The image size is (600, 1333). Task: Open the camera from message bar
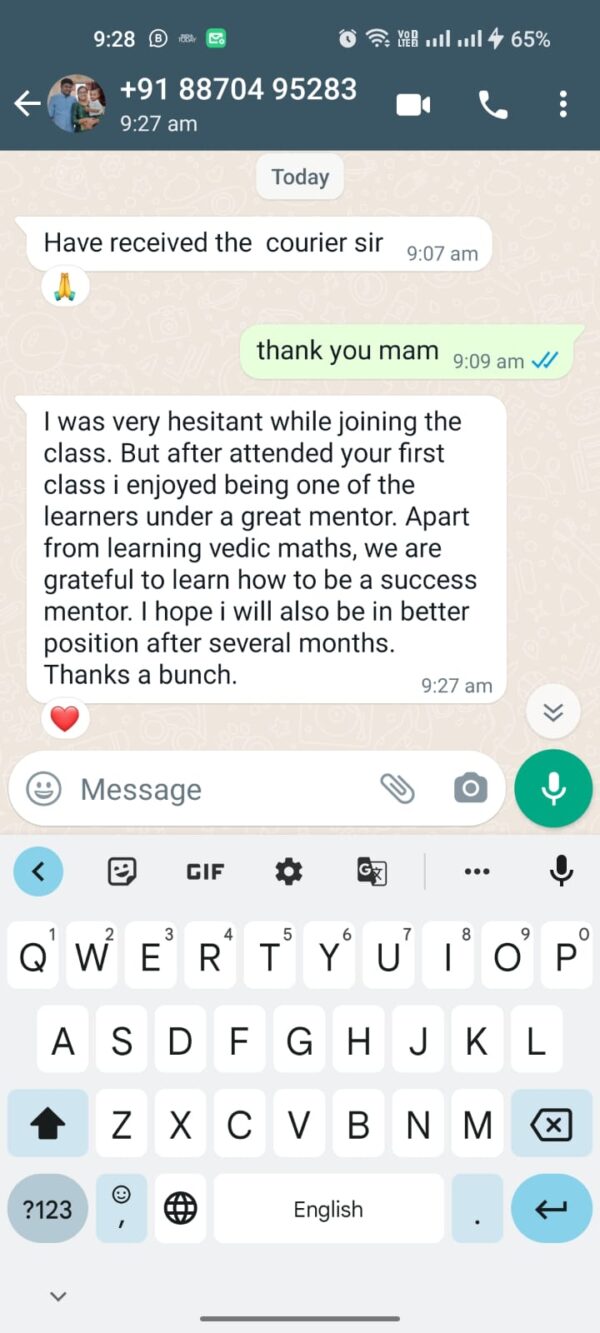pyautogui.click(x=469, y=789)
